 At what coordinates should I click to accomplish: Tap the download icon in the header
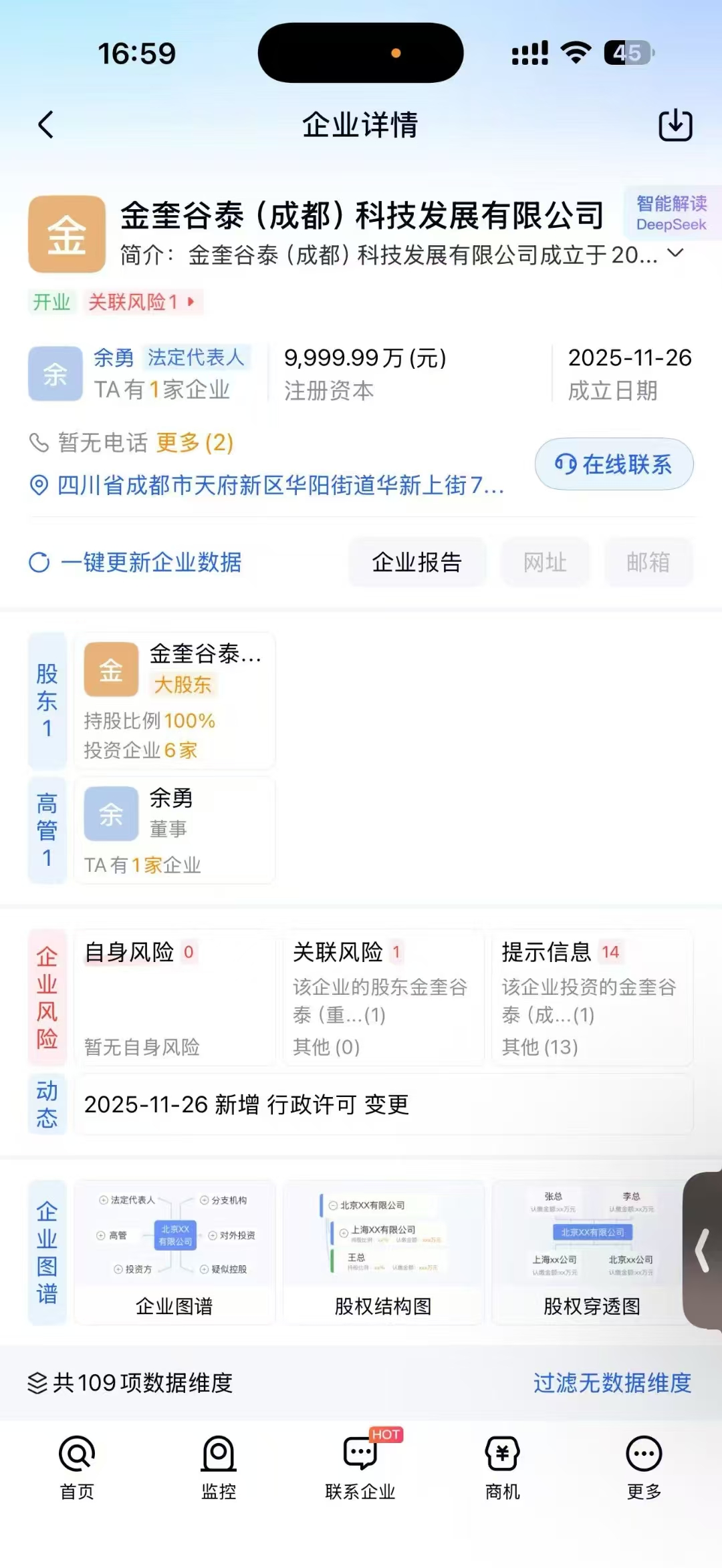click(x=675, y=125)
